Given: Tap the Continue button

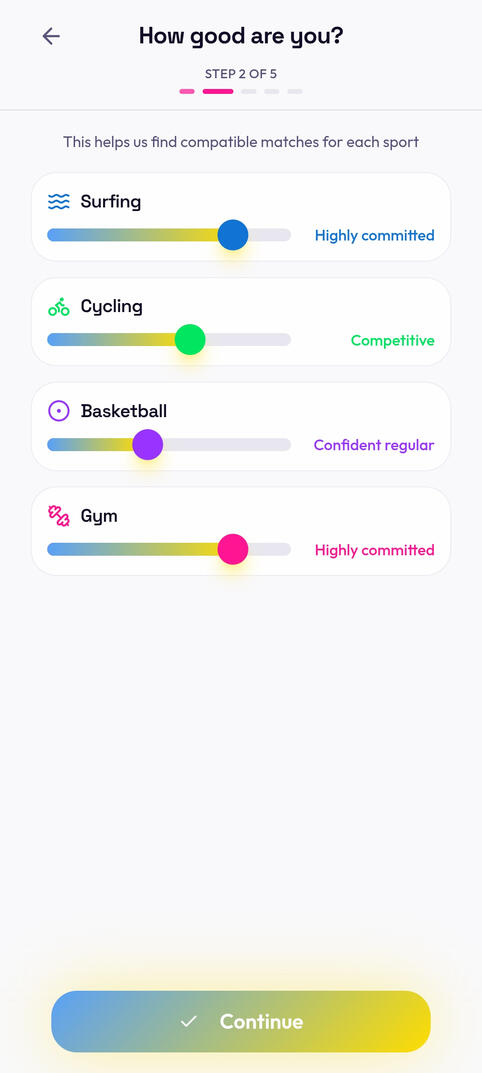Looking at the screenshot, I should pos(241,1021).
